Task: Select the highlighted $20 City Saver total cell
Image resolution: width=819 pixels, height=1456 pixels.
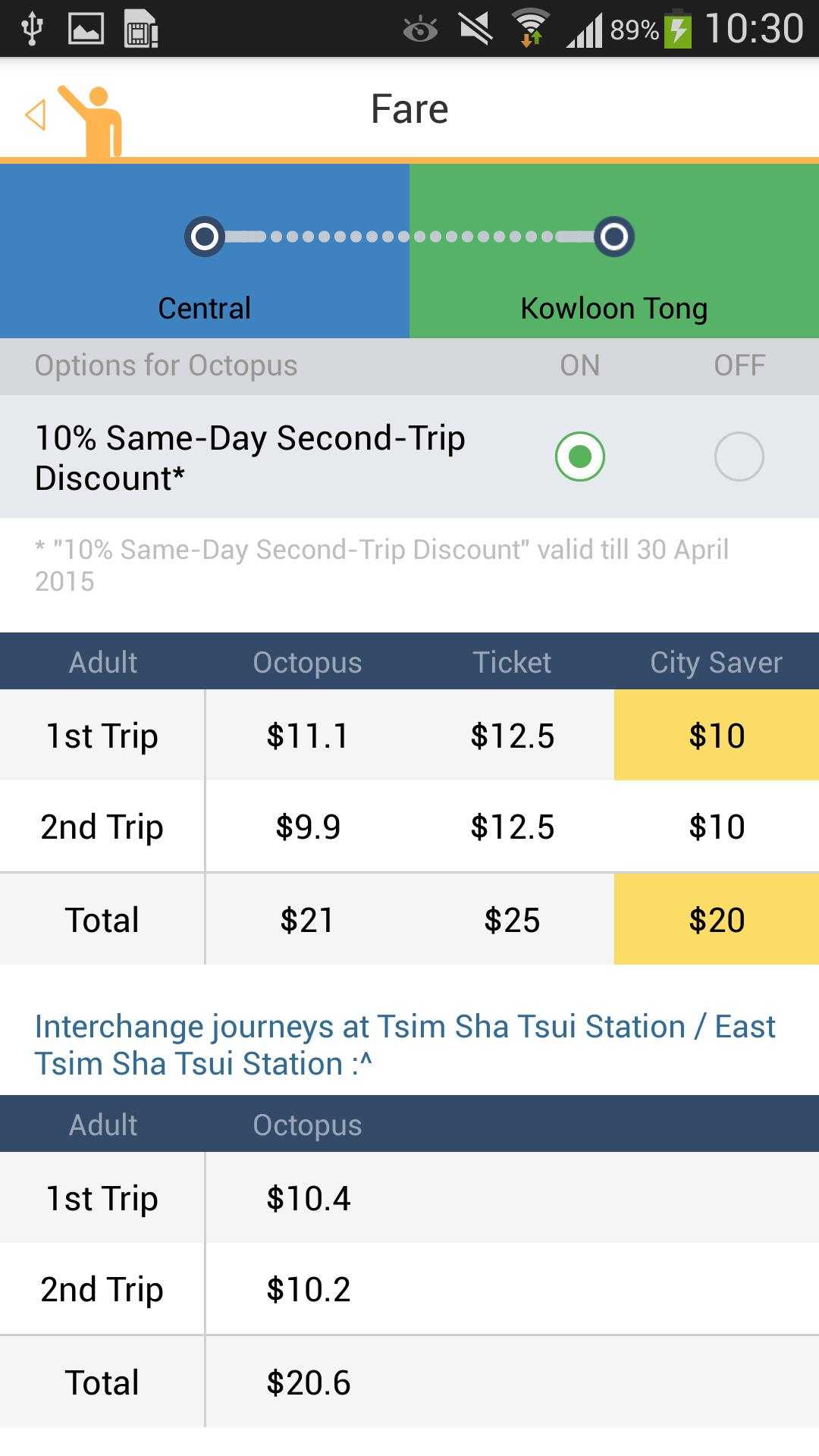Action: [716, 919]
